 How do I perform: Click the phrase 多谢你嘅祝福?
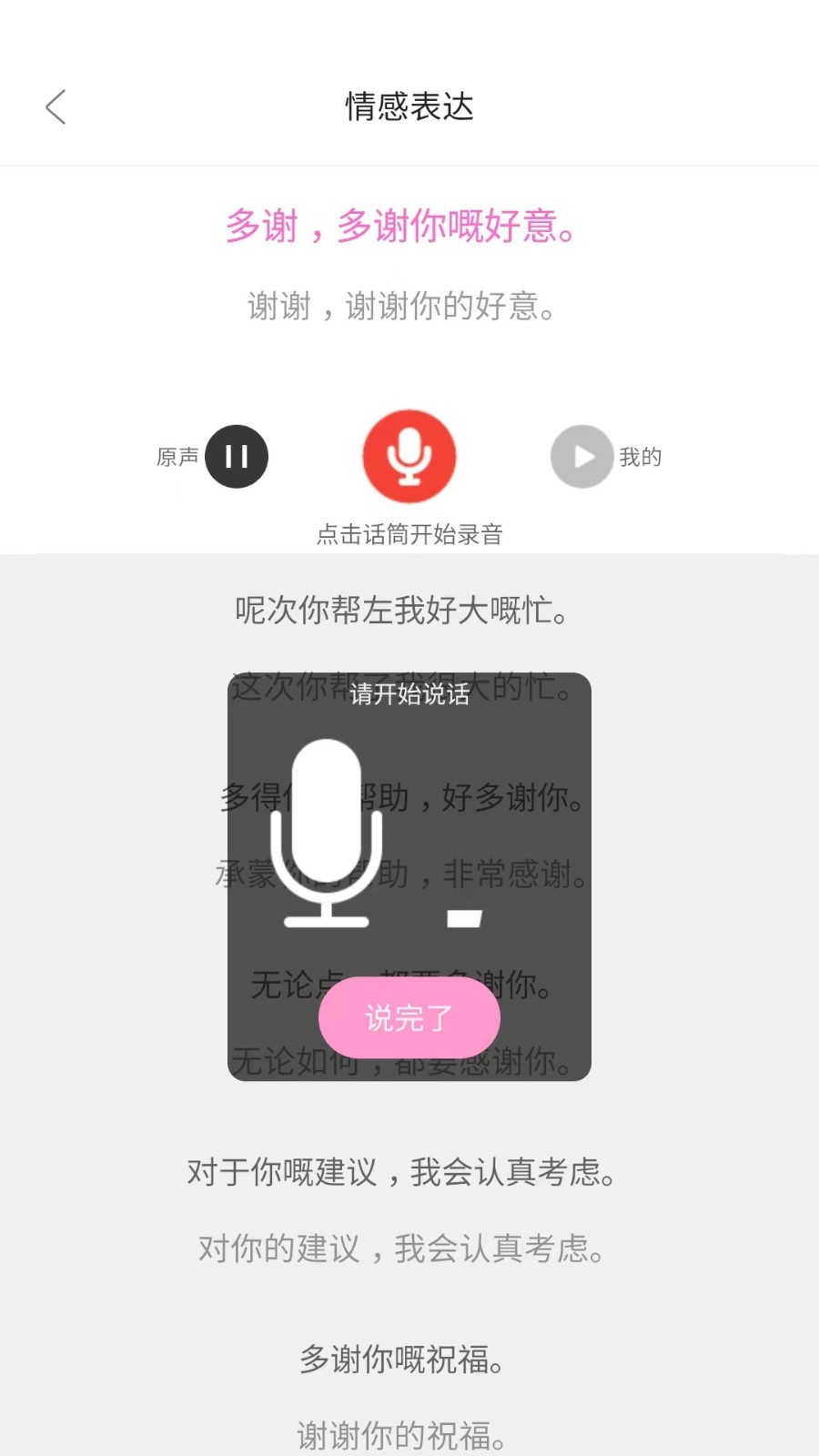pyautogui.click(x=402, y=1362)
